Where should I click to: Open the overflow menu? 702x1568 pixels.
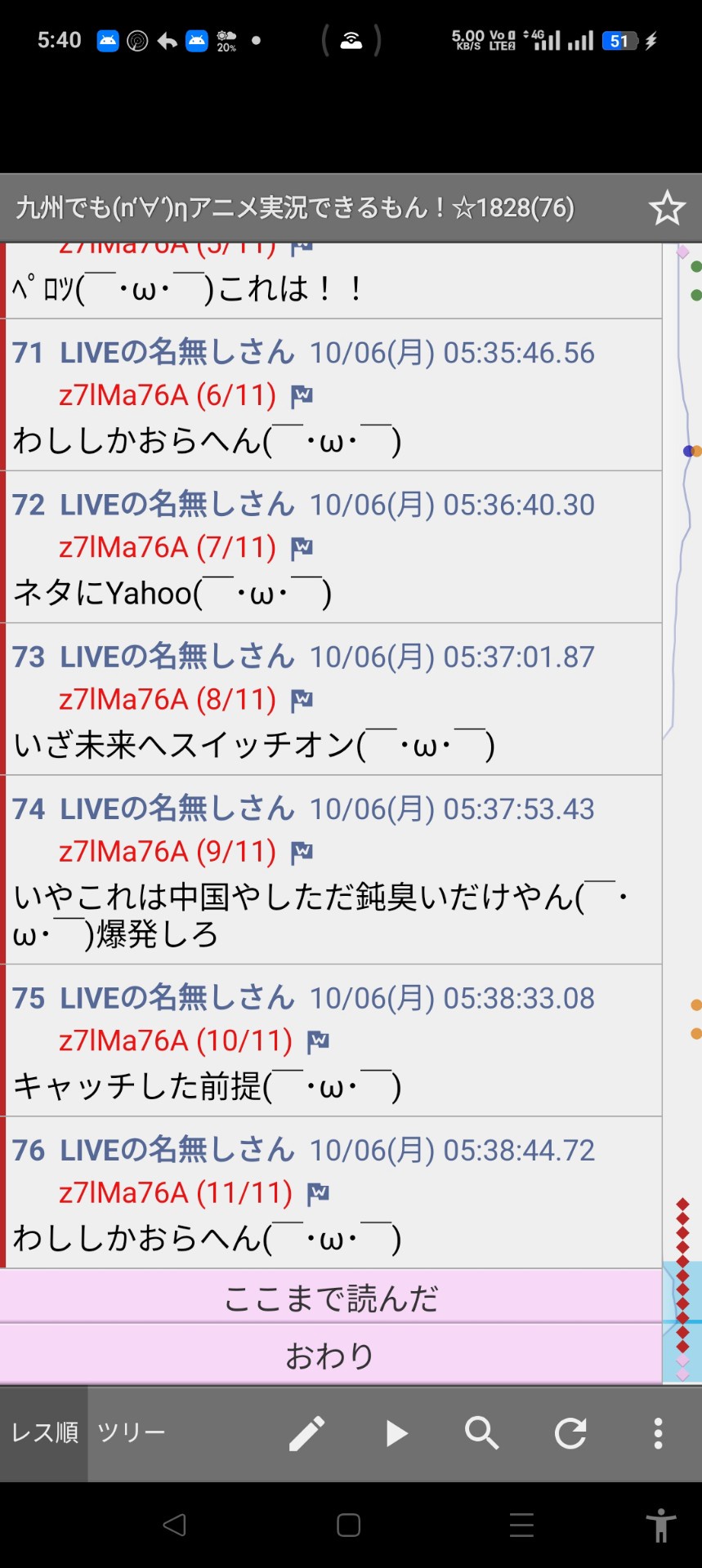tap(658, 1433)
